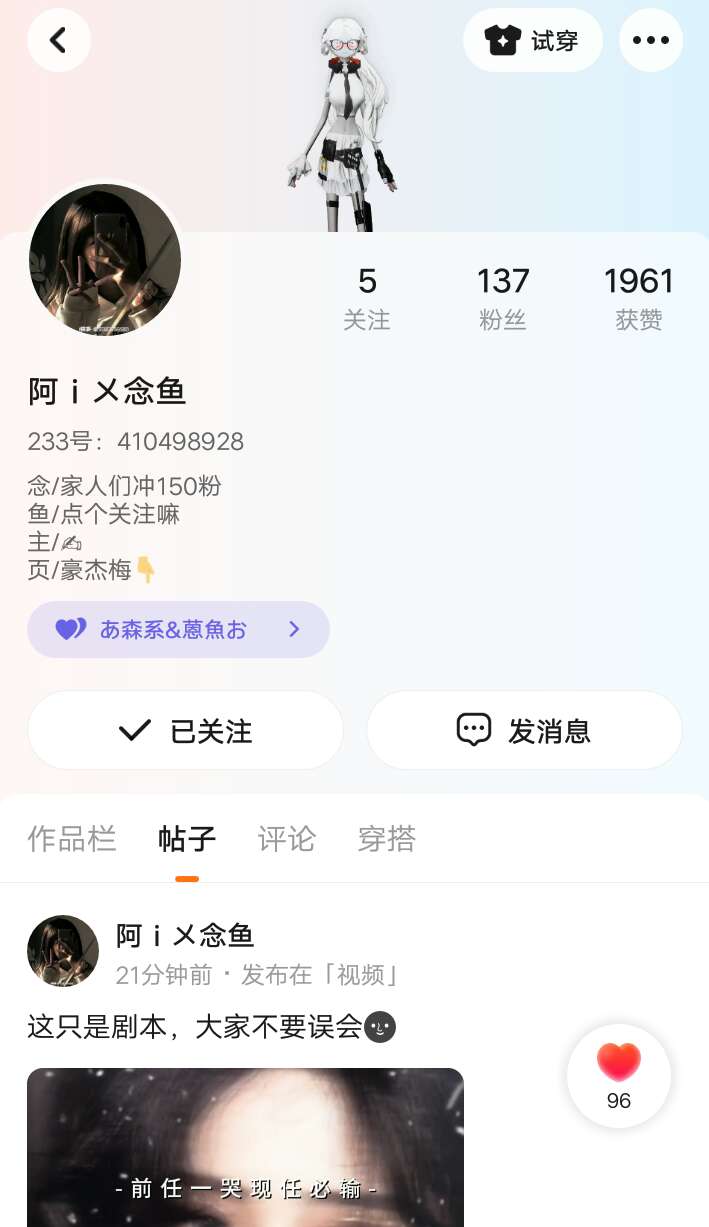The image size is (709, 1227).
Task: View the large profile avatar
Action: click(105, 259)
